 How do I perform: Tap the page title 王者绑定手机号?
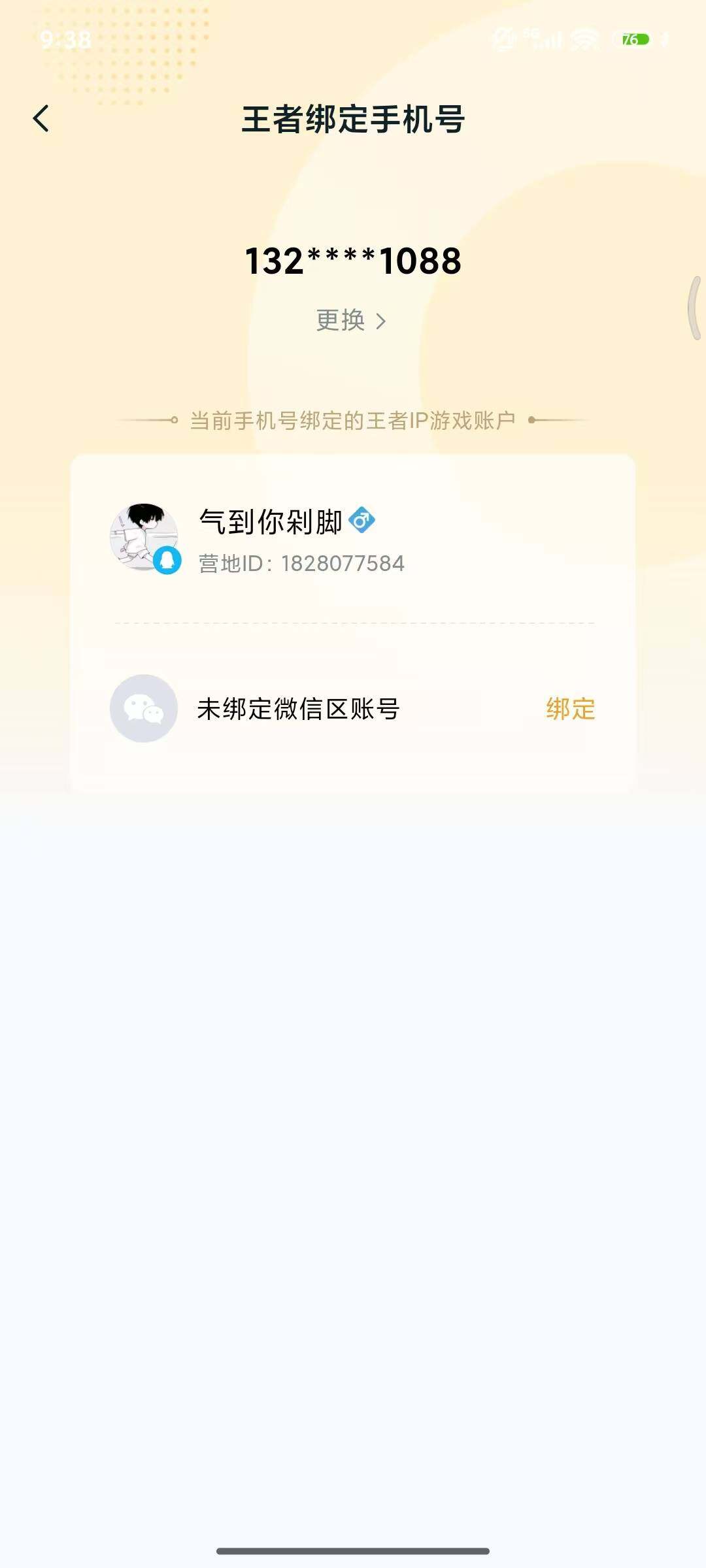(353, 120)
